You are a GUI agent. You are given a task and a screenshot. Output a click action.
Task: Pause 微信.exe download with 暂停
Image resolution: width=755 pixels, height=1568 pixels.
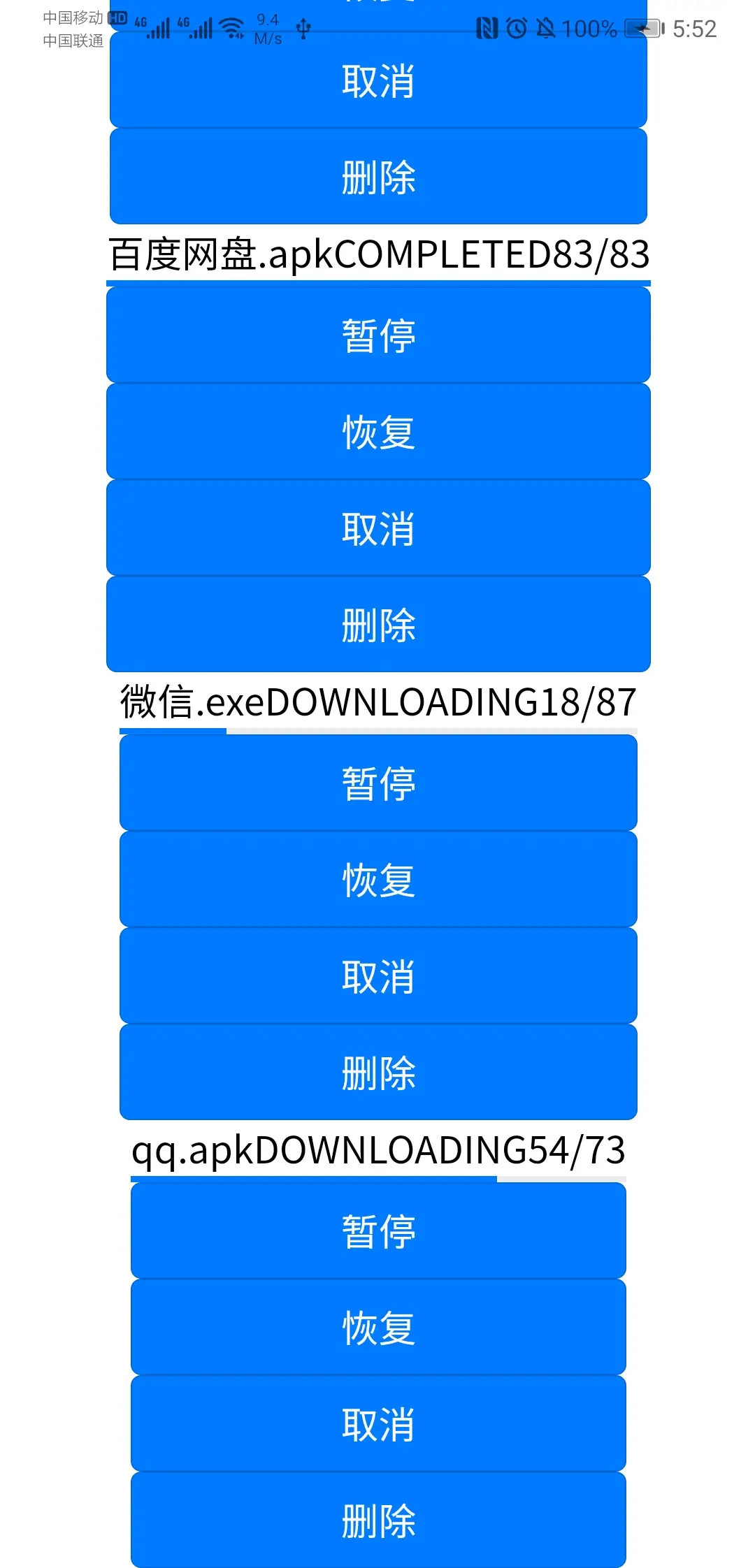click(378, 783)
